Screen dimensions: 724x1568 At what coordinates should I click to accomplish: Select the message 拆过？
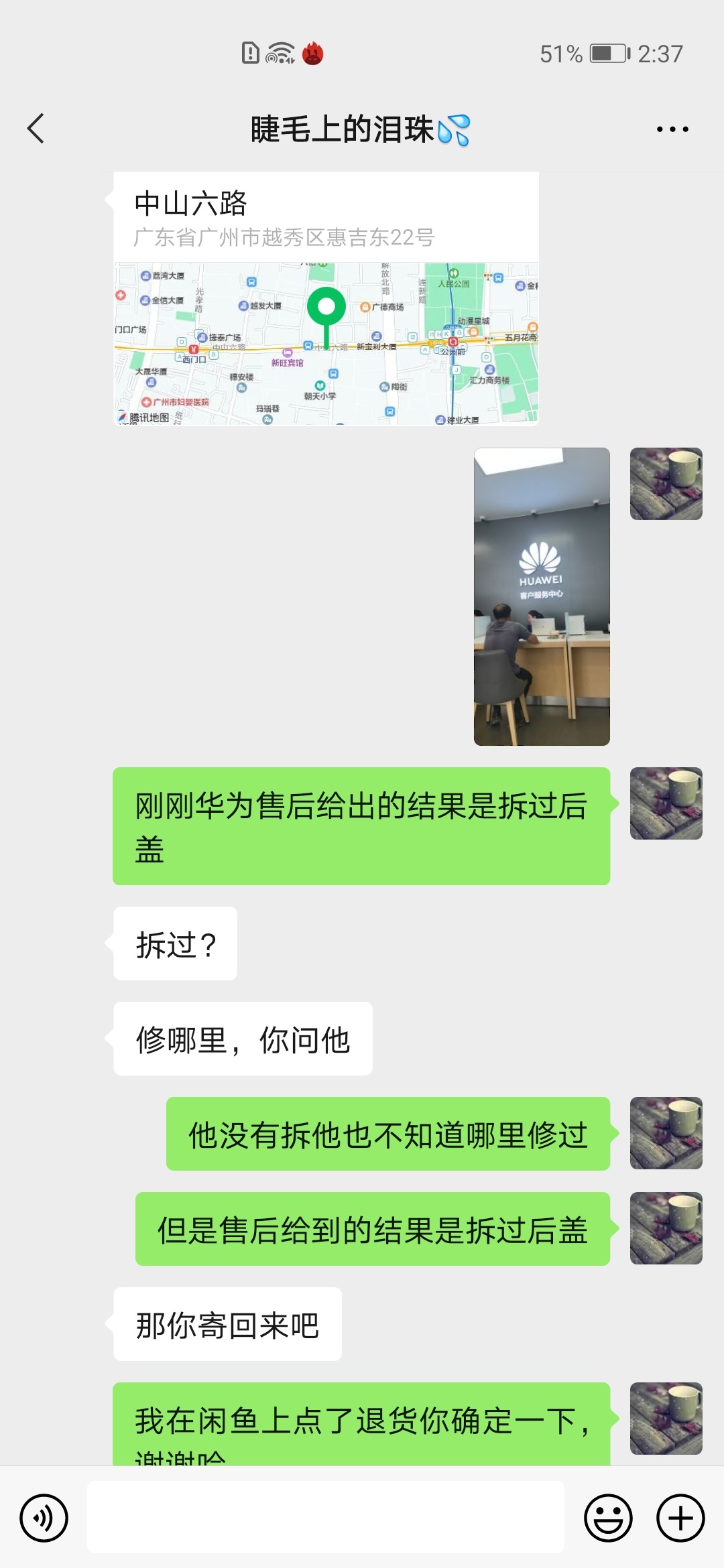(x=175, y=945)
